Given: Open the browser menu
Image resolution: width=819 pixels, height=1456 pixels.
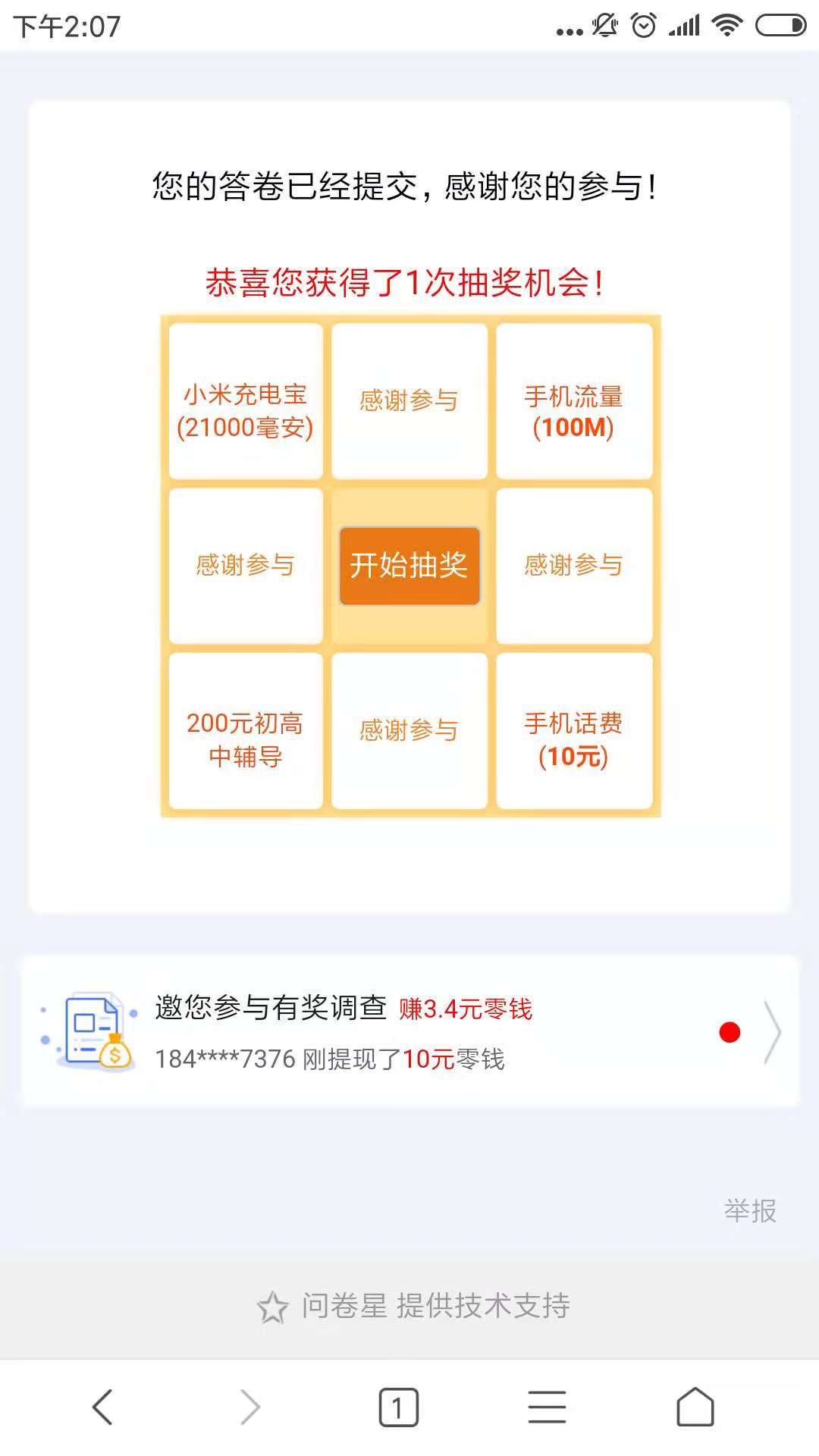Looking at the screenshot, I should click(x=547, y=1407).
